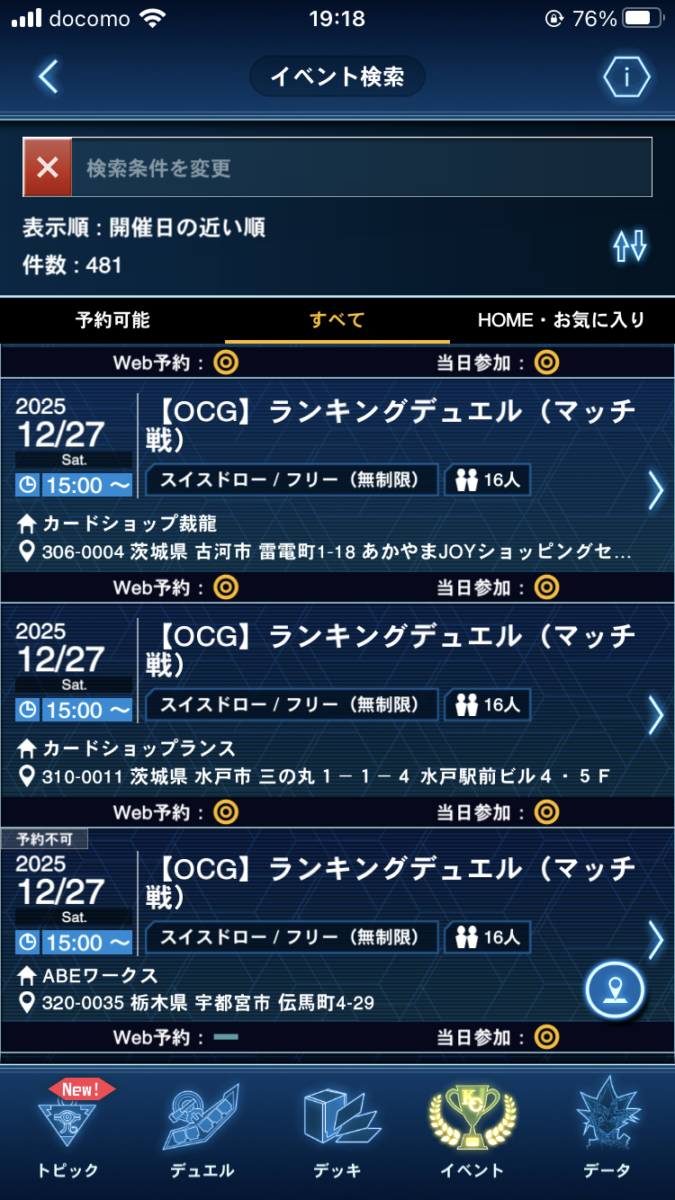Switch to the 予約可能 tab

pos(113,320)
